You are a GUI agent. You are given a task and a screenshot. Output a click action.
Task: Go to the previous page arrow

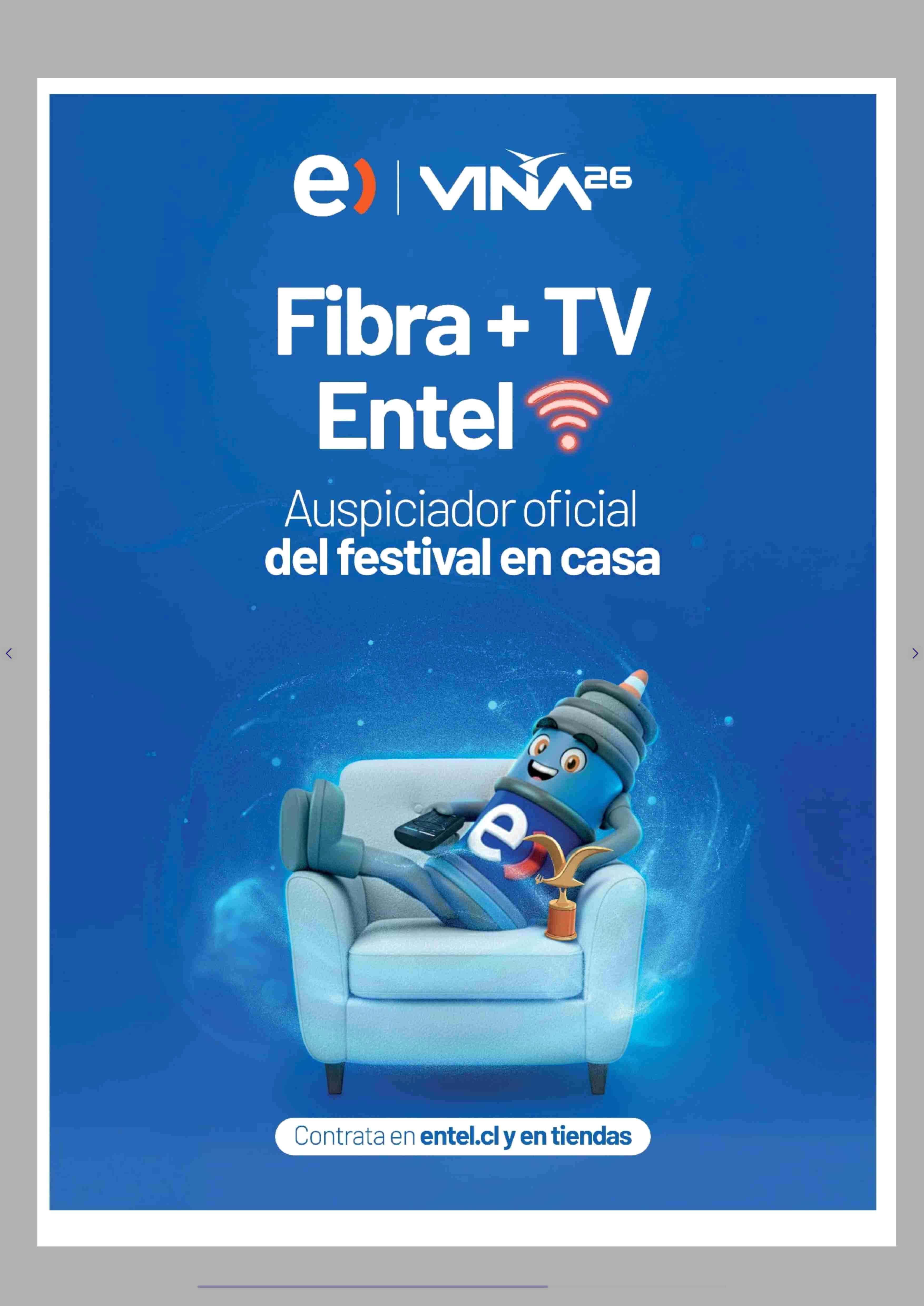8,653
